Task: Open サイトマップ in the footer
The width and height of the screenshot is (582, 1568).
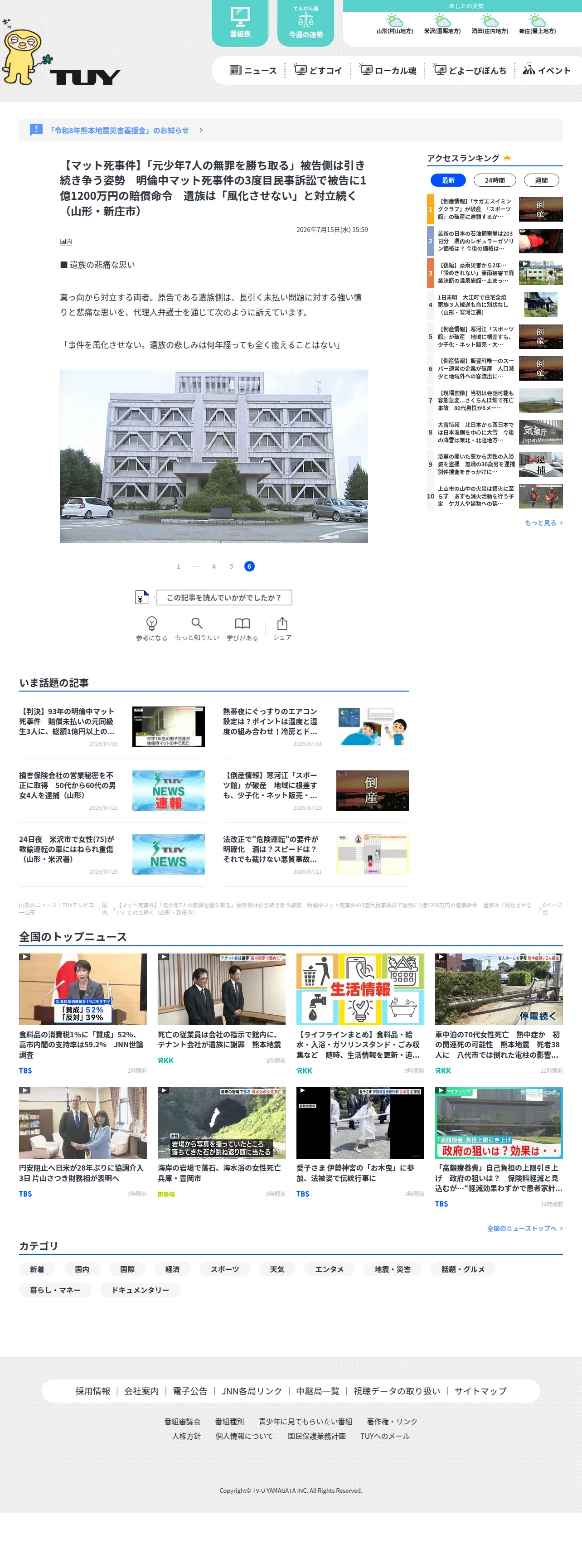Action: pyautogui.click(x=480, y=1391)
